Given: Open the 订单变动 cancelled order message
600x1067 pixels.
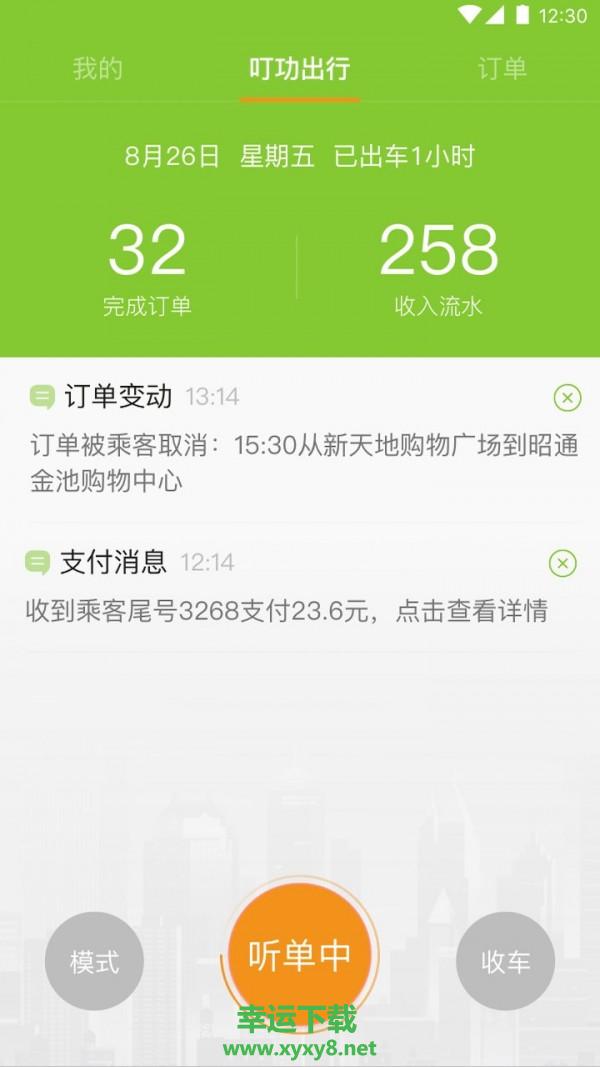Looking at the screenshot, I should pyautogui.click(x=300, y=462).
